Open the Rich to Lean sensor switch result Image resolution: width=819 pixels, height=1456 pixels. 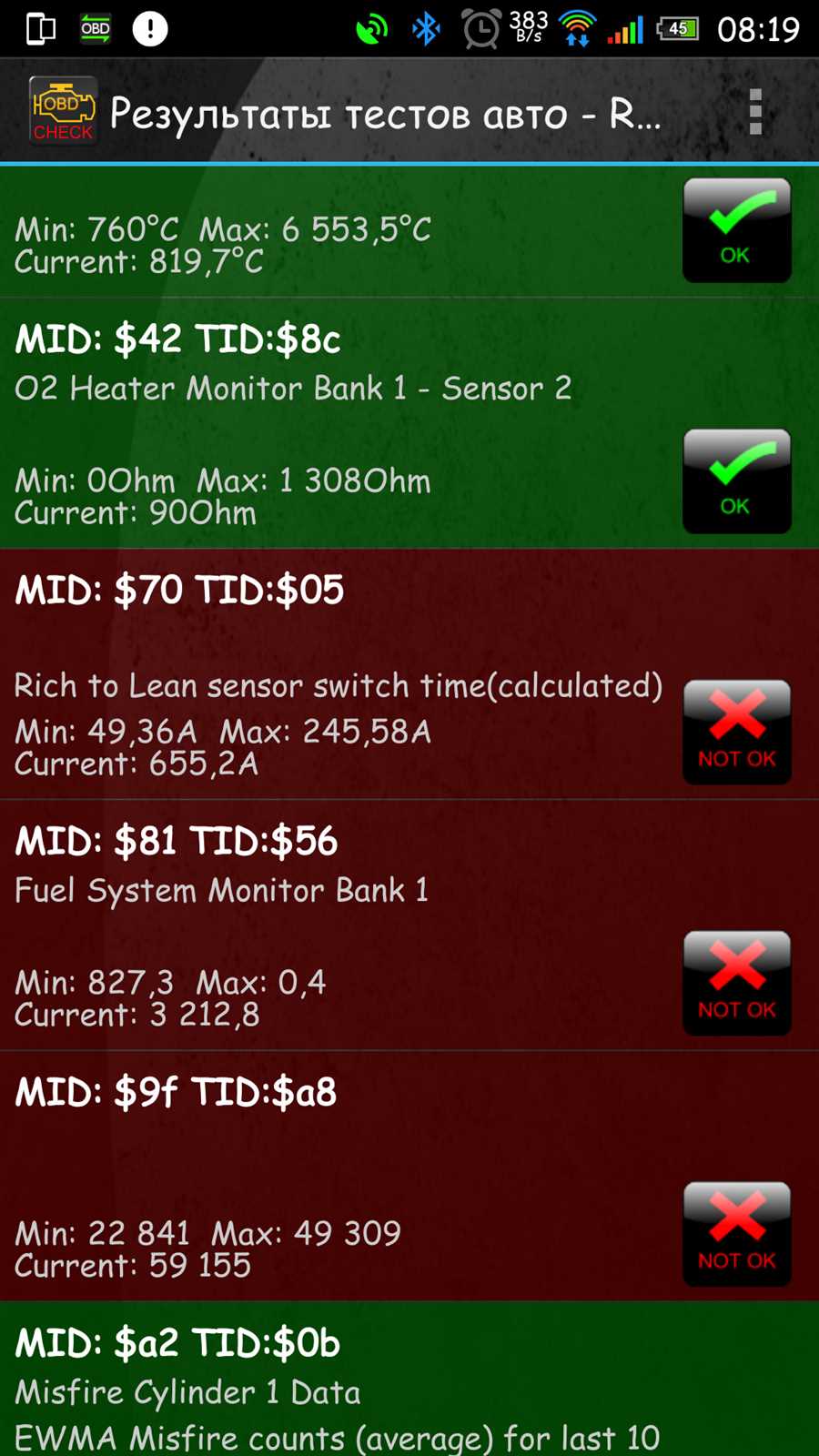click(x=409, y=674)
